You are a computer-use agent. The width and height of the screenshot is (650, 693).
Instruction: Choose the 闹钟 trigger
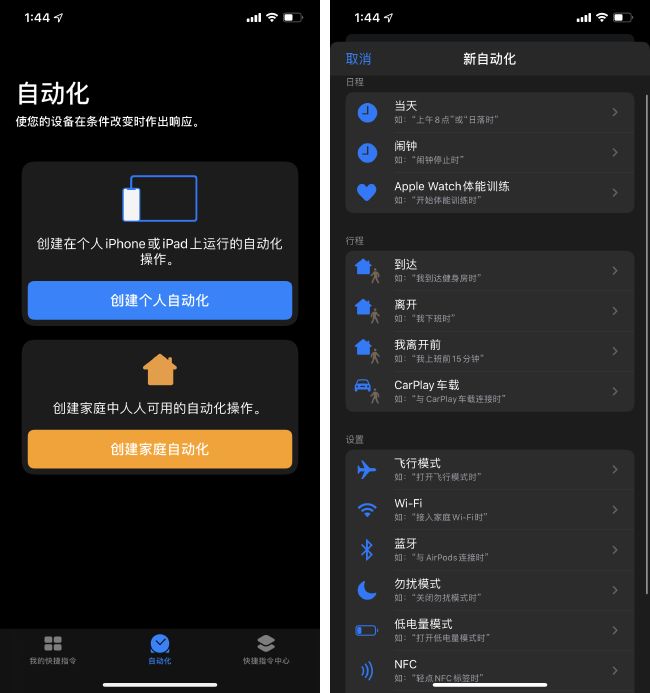(490, 152)
